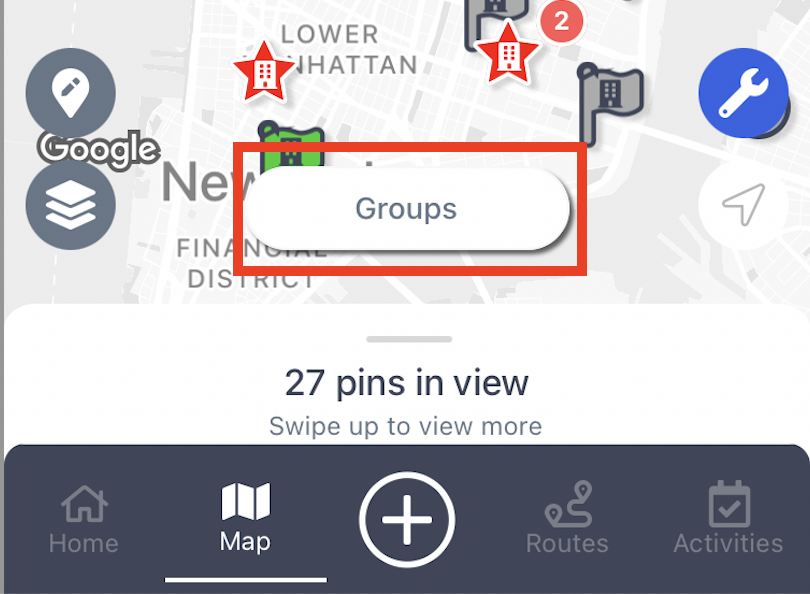Switch to the Home tab
The height and width of the screenshot is (594, 810).
tap(84, 520)
